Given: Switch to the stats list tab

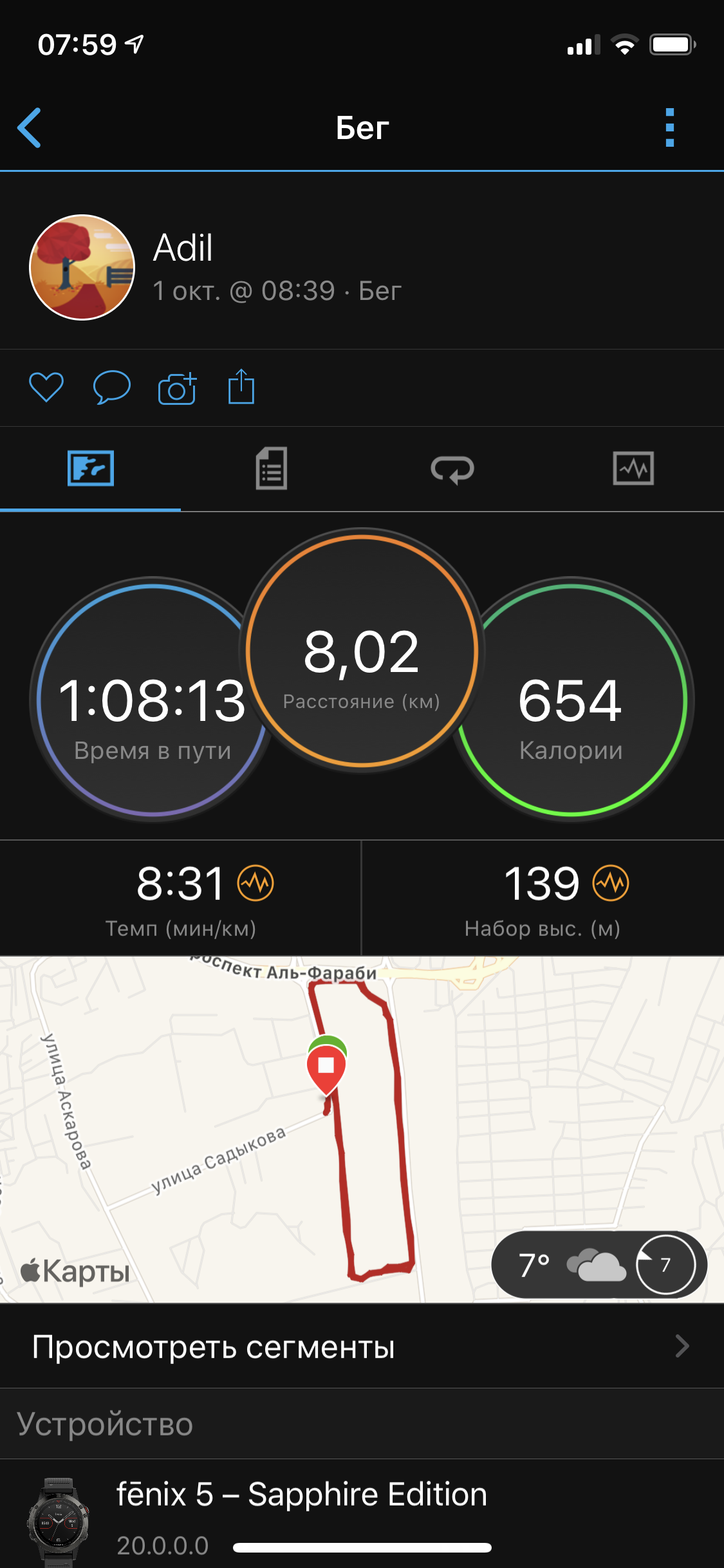Looking at the screenshot, I should (x=271, y=469).
